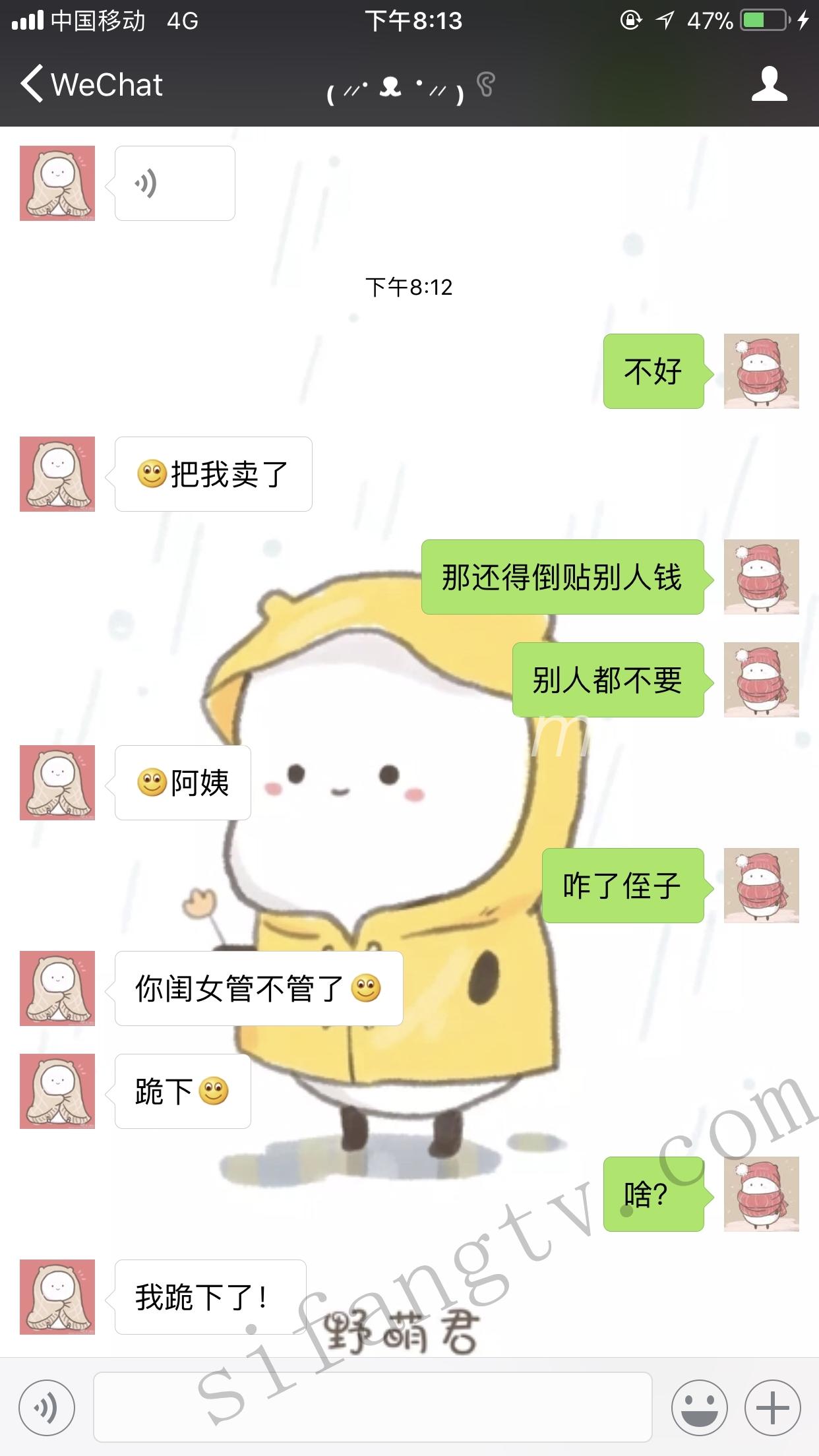The image size is (819, 1456).
Task: Open the contact profile icon
Action: pos(769,84)
